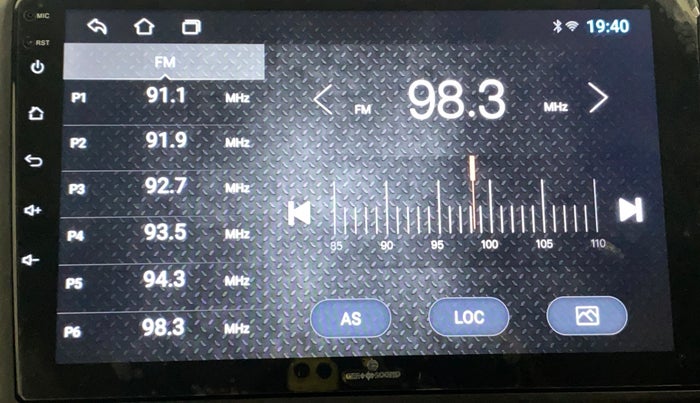Start auto scan with AS button
The image size is (700, 403).
350,319
